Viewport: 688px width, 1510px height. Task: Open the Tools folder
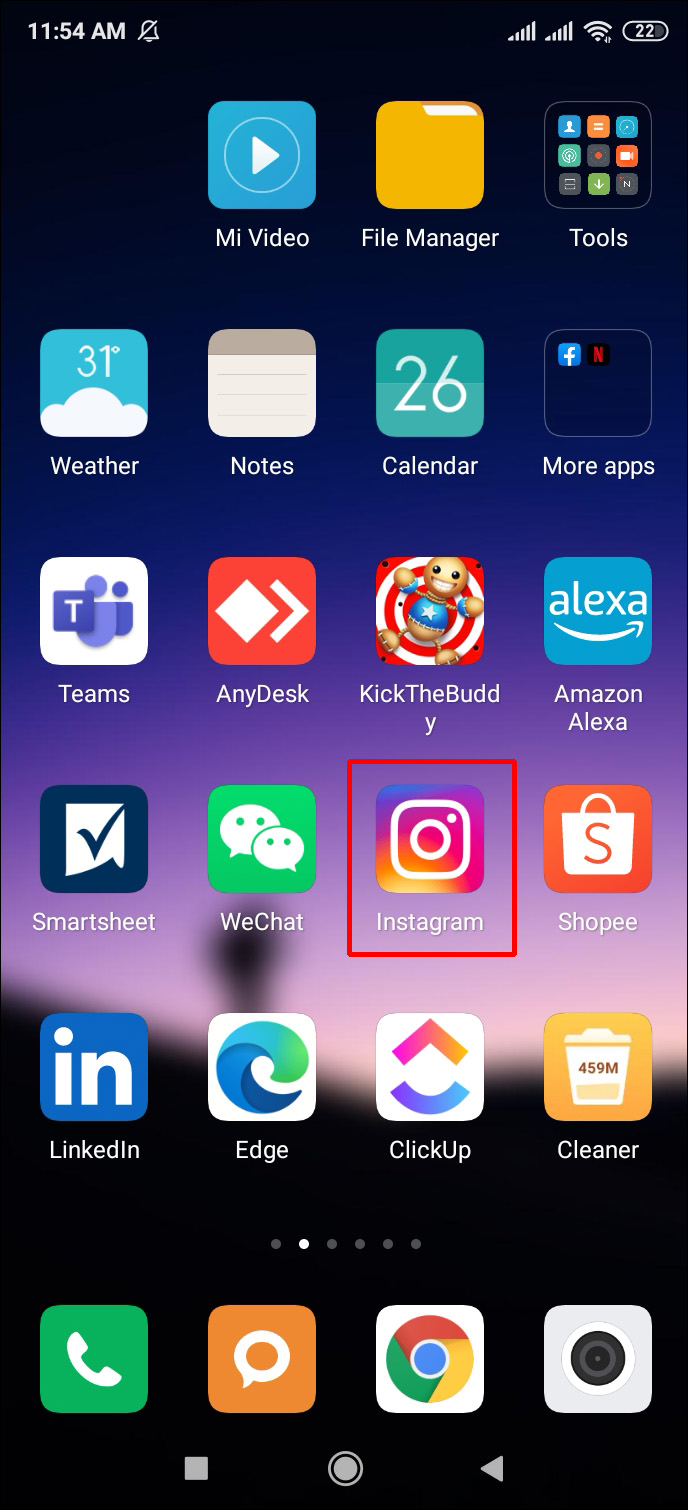[x=598, y=155]
